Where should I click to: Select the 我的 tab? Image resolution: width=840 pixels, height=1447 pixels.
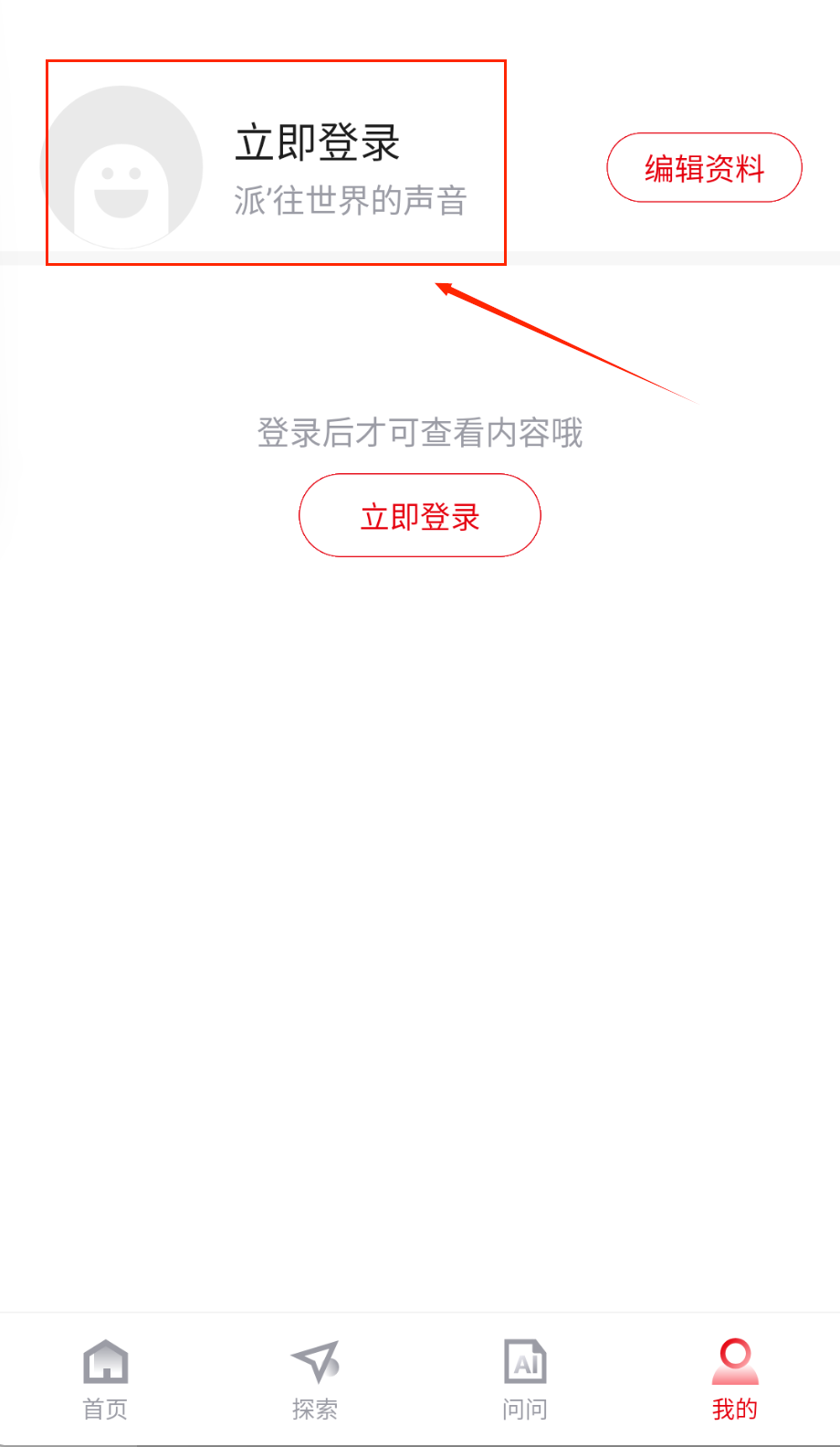tap(735, 1379)
